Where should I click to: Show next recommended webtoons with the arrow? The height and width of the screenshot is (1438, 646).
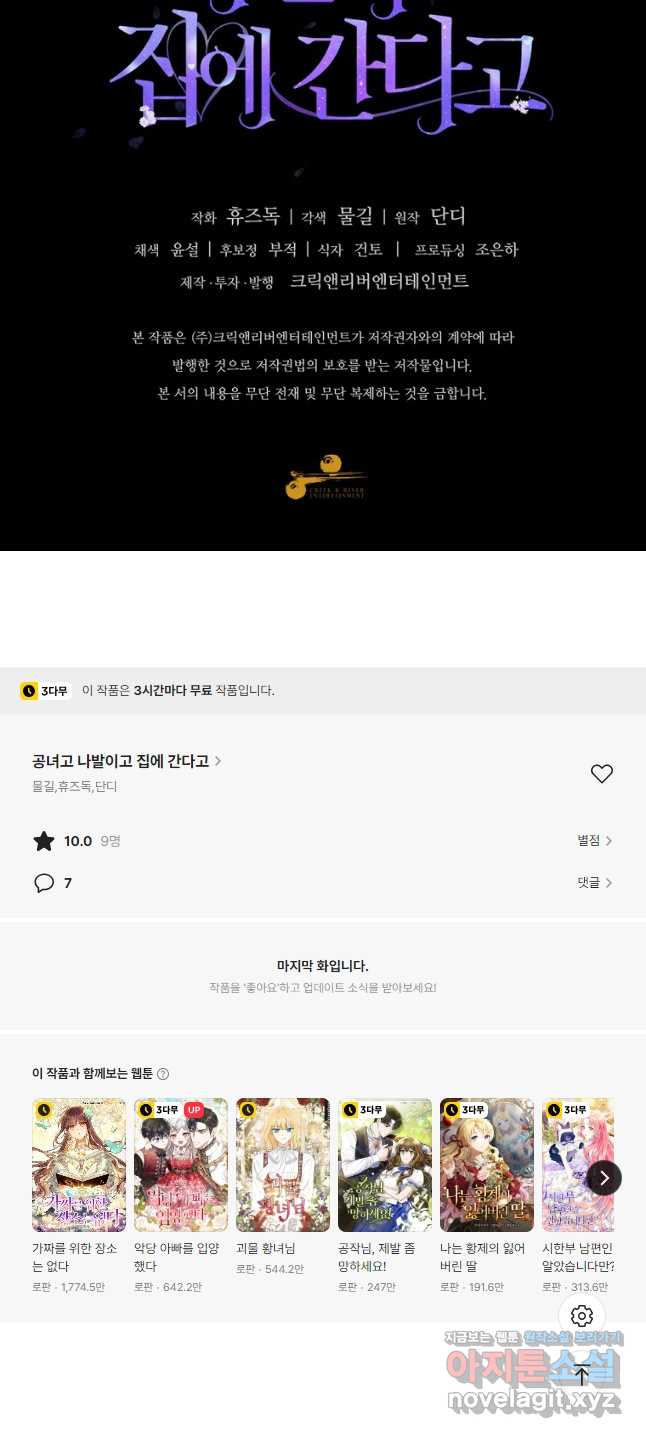(x=604, y=1178)
